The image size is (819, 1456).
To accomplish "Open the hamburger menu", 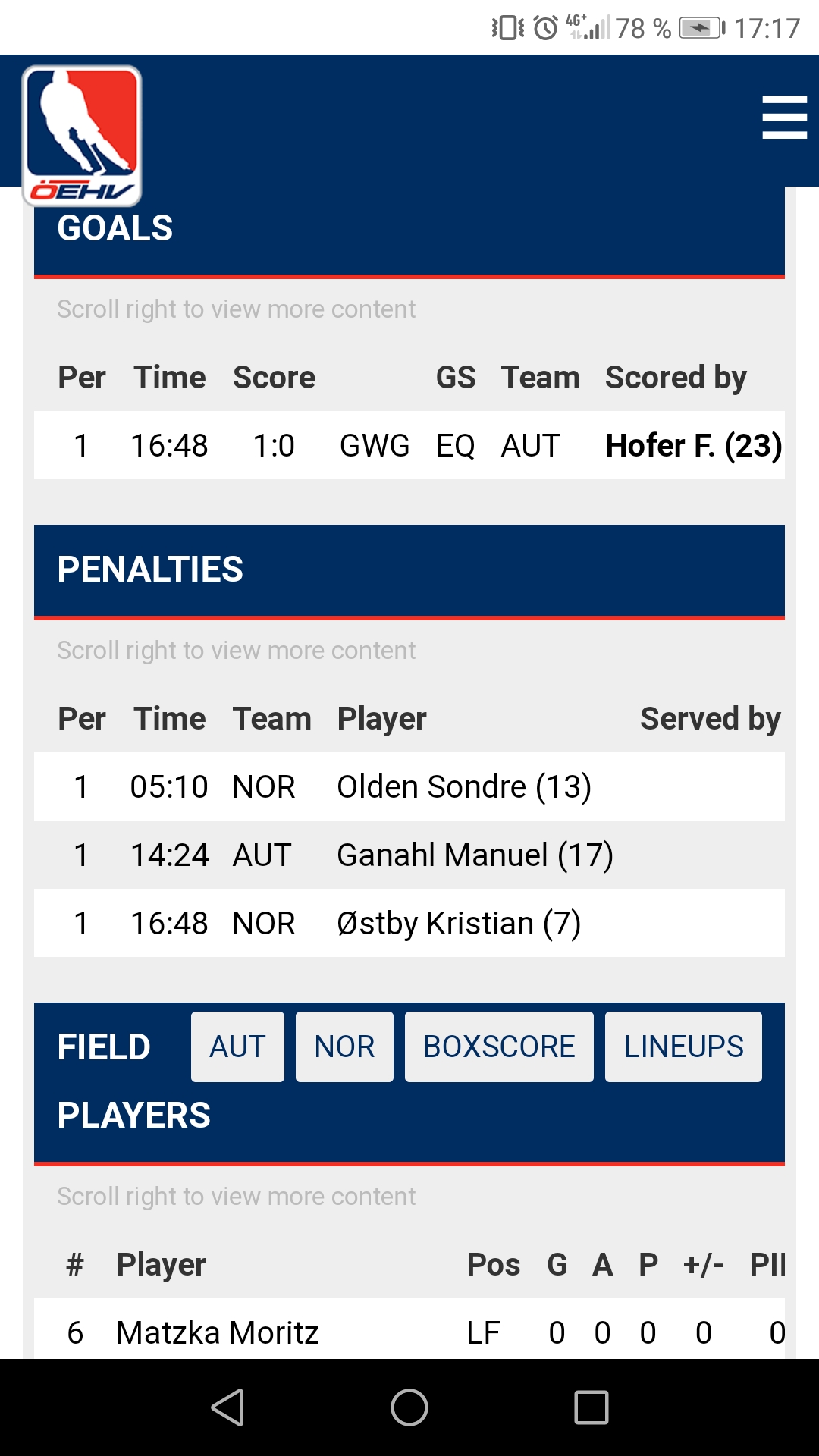I will coord(784,118).
